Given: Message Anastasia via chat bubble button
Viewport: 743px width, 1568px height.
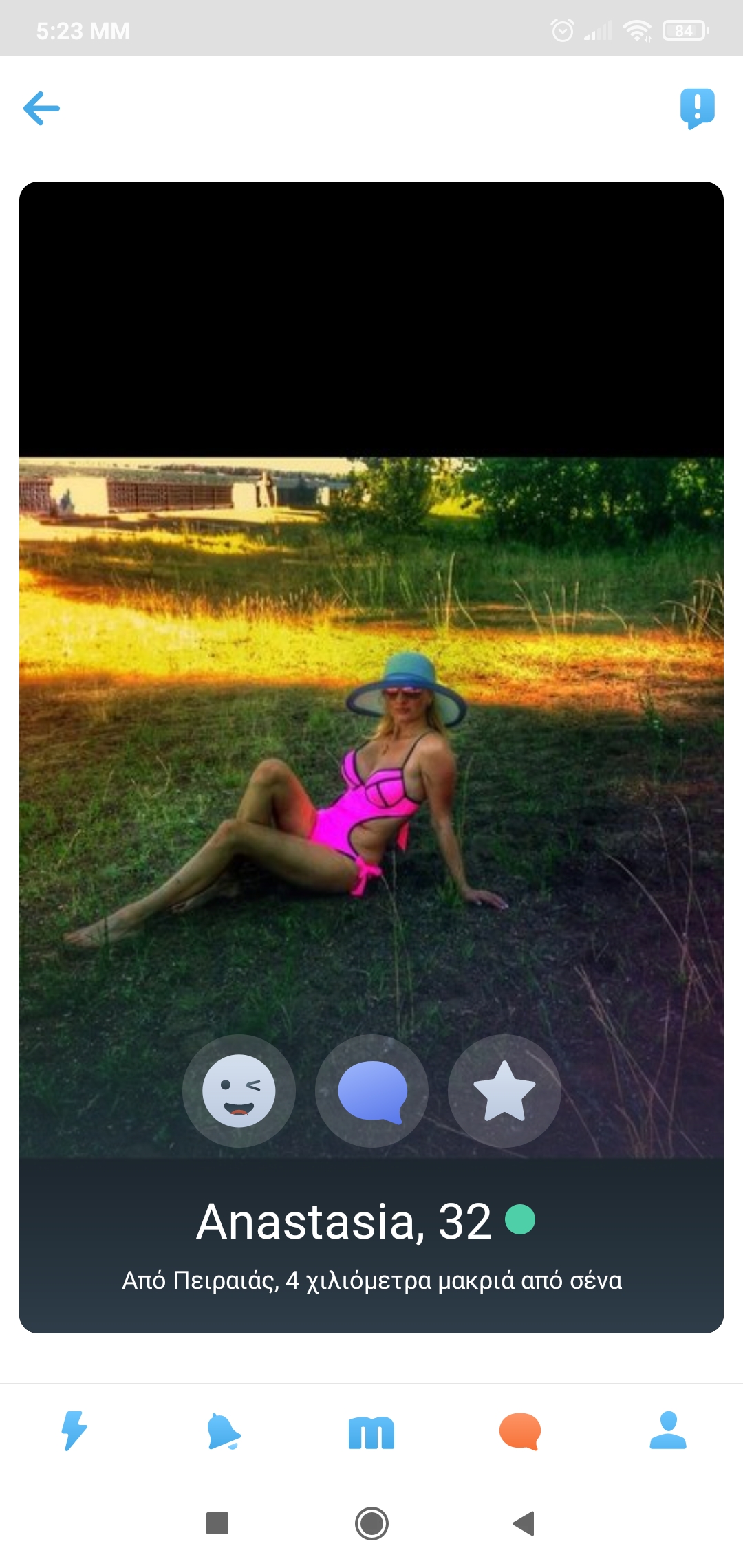Looking at the screenshot, I should pyautogui.click(x=371, y=1091).
